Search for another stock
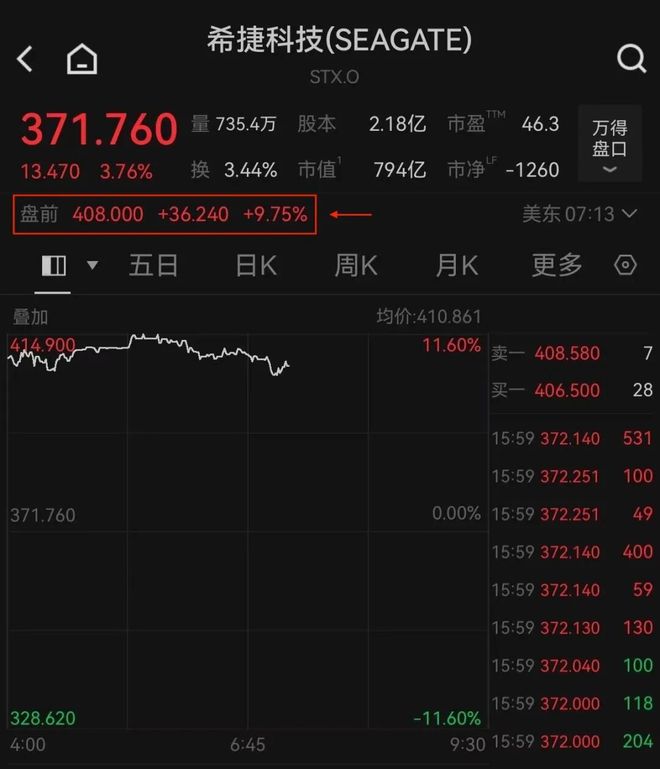The width and height of the screenshot is (660, 769). point(631,59)
